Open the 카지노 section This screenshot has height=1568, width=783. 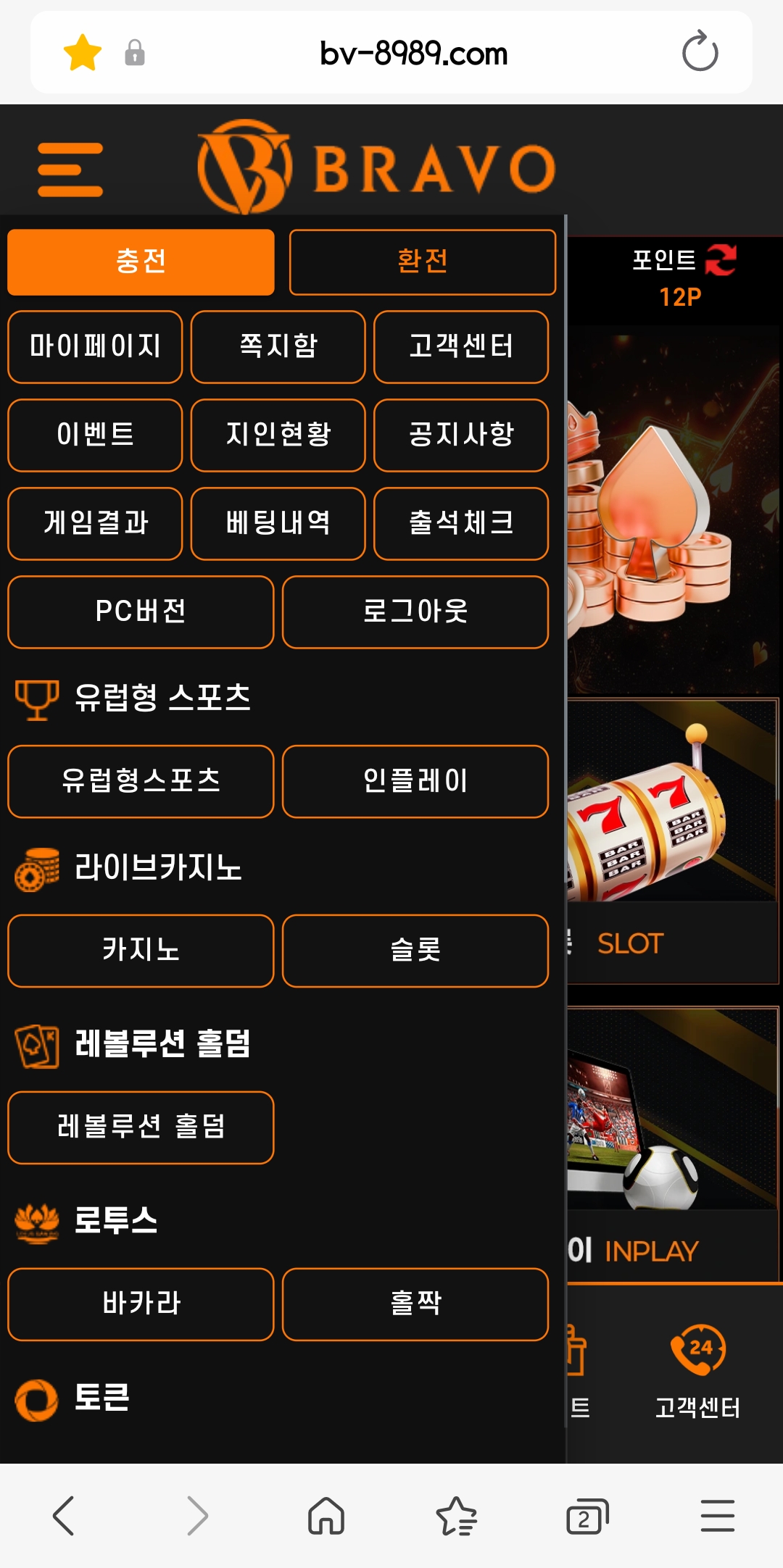pos(141,951)
